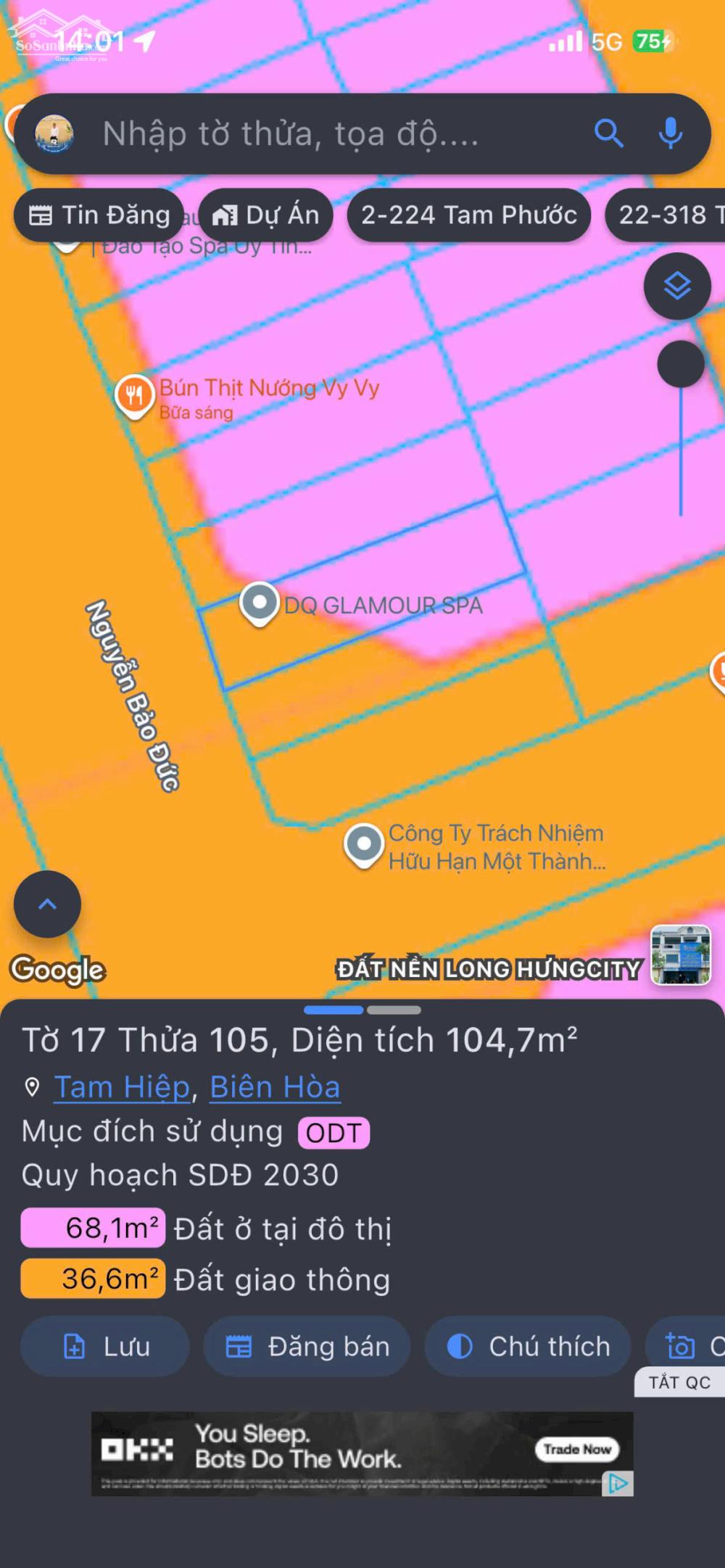725x1568 pixels.
Task: Tap Trade Now on the OKX ad
Action: [x=577, y=1449]
